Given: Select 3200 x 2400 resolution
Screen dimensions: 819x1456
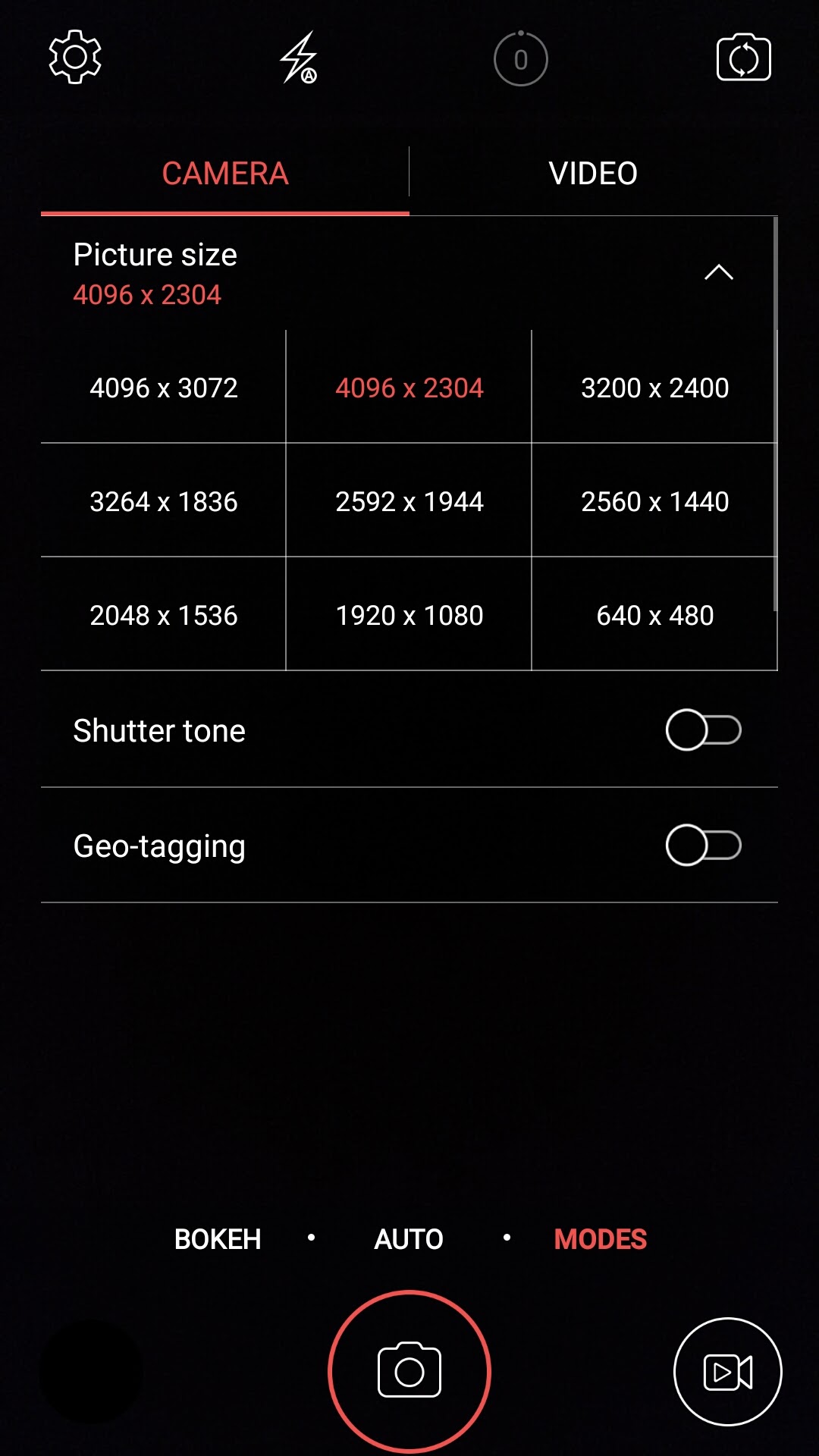Looking at the screenshot, I should [x=655, y=388].
